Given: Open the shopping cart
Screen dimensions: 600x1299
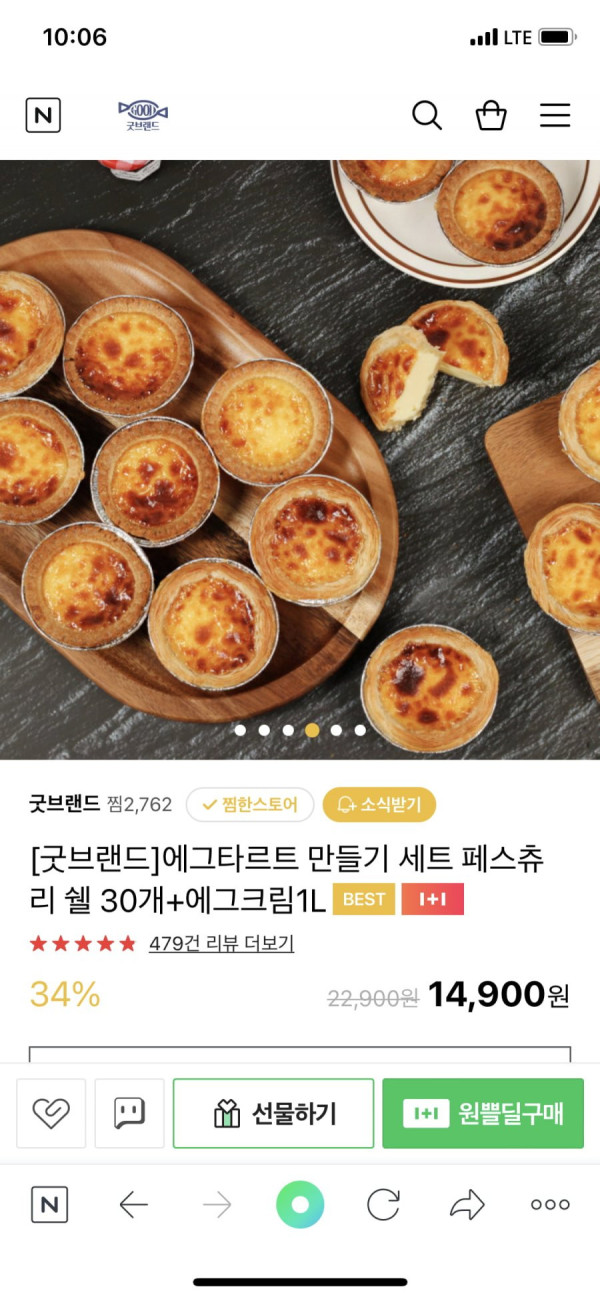Looking at the screenshot, I should 491,116.
